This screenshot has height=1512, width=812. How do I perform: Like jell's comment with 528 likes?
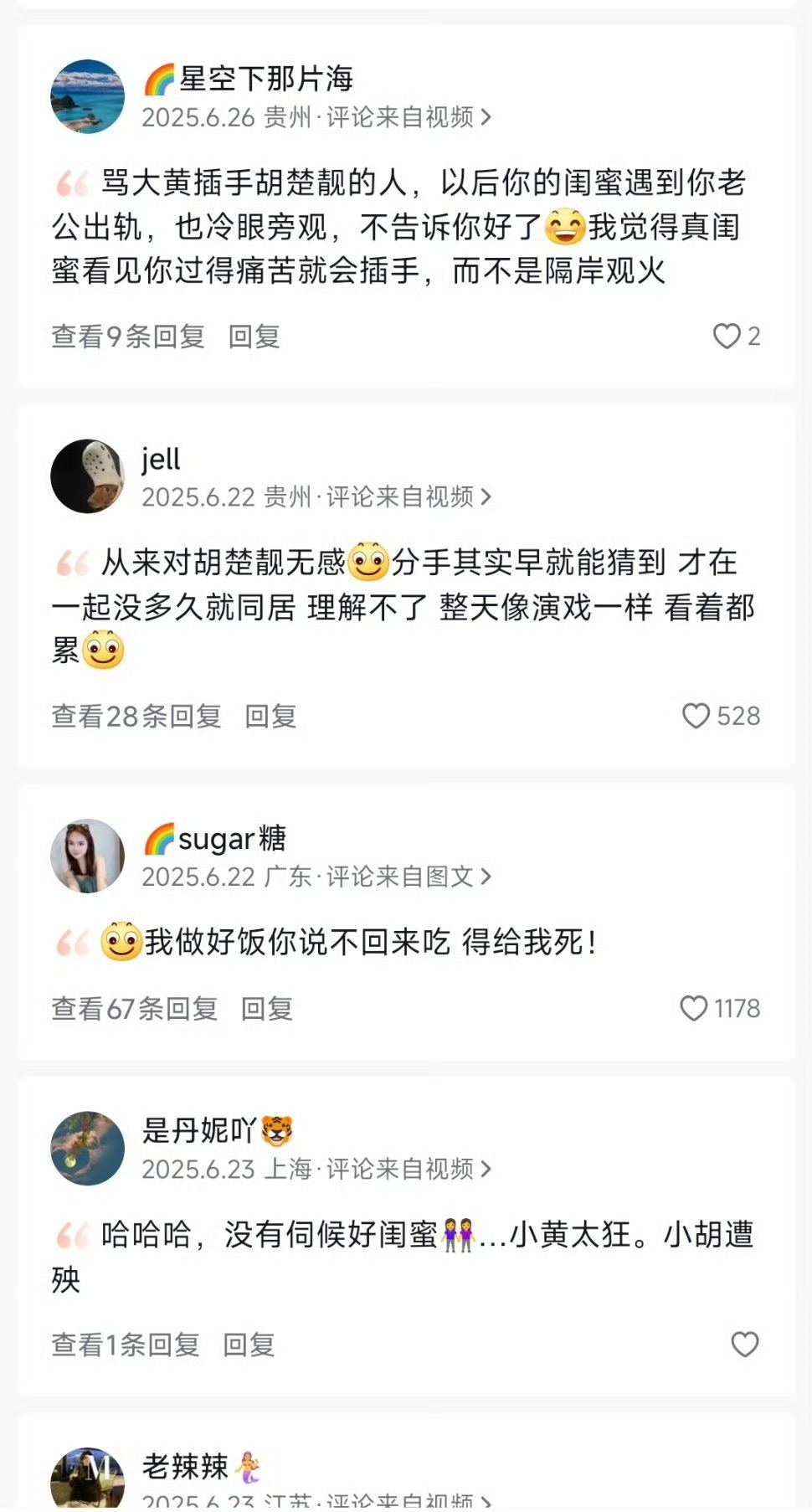pyautogui.click(x=696, y=716)
